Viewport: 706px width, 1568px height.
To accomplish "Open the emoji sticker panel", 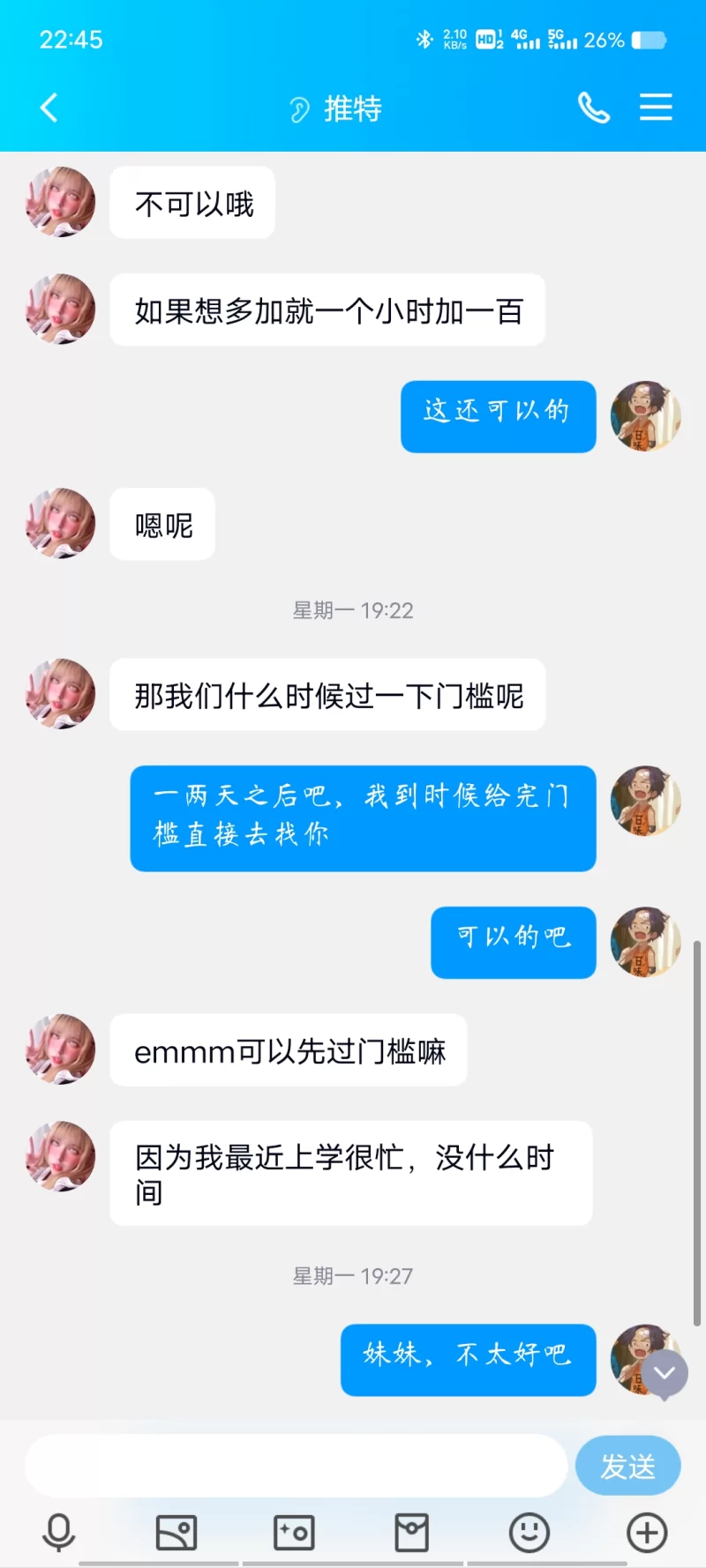I will click(x=529, y=1533).
